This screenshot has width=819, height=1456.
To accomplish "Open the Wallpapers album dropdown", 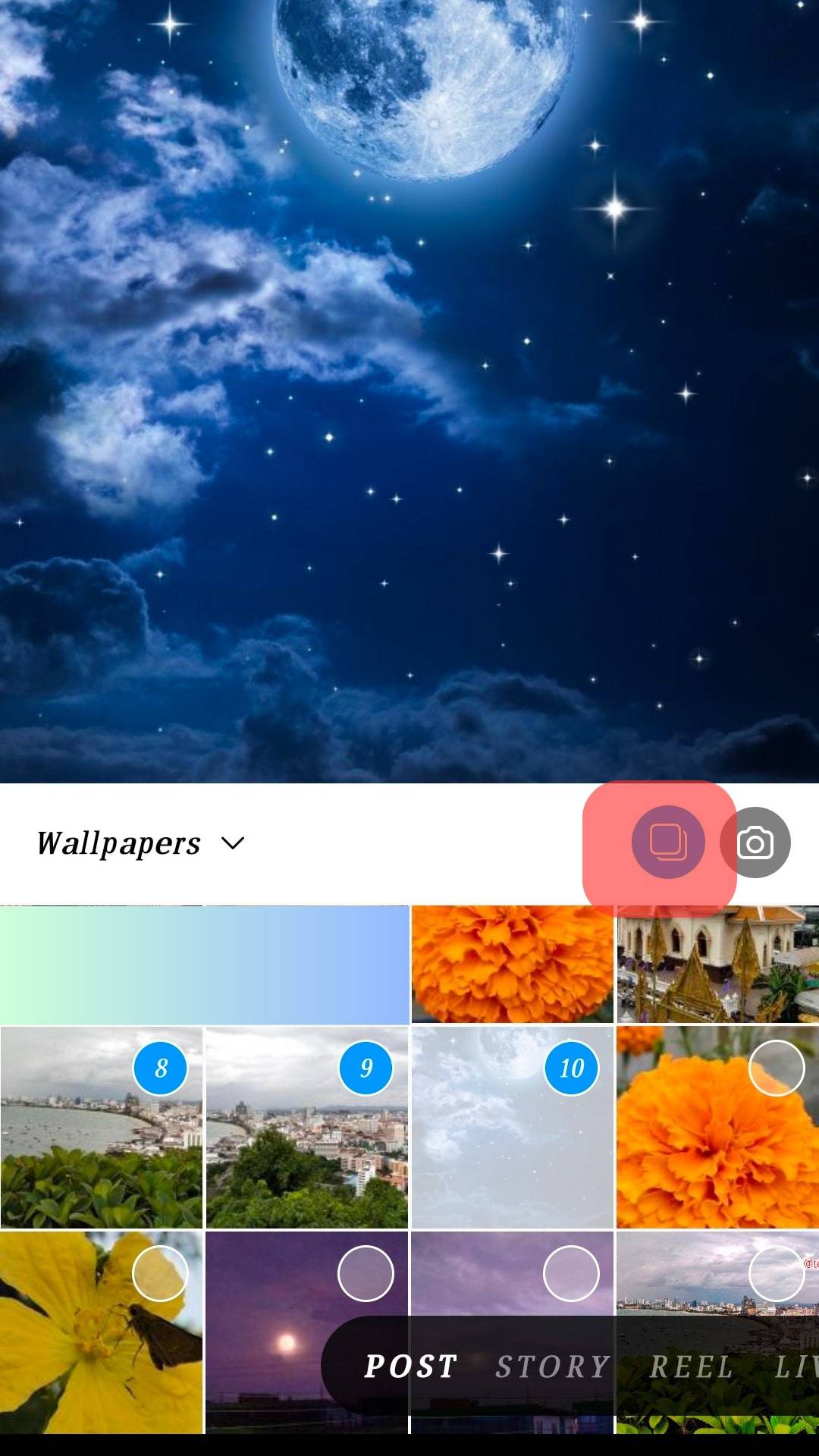I will click(140, 843).
